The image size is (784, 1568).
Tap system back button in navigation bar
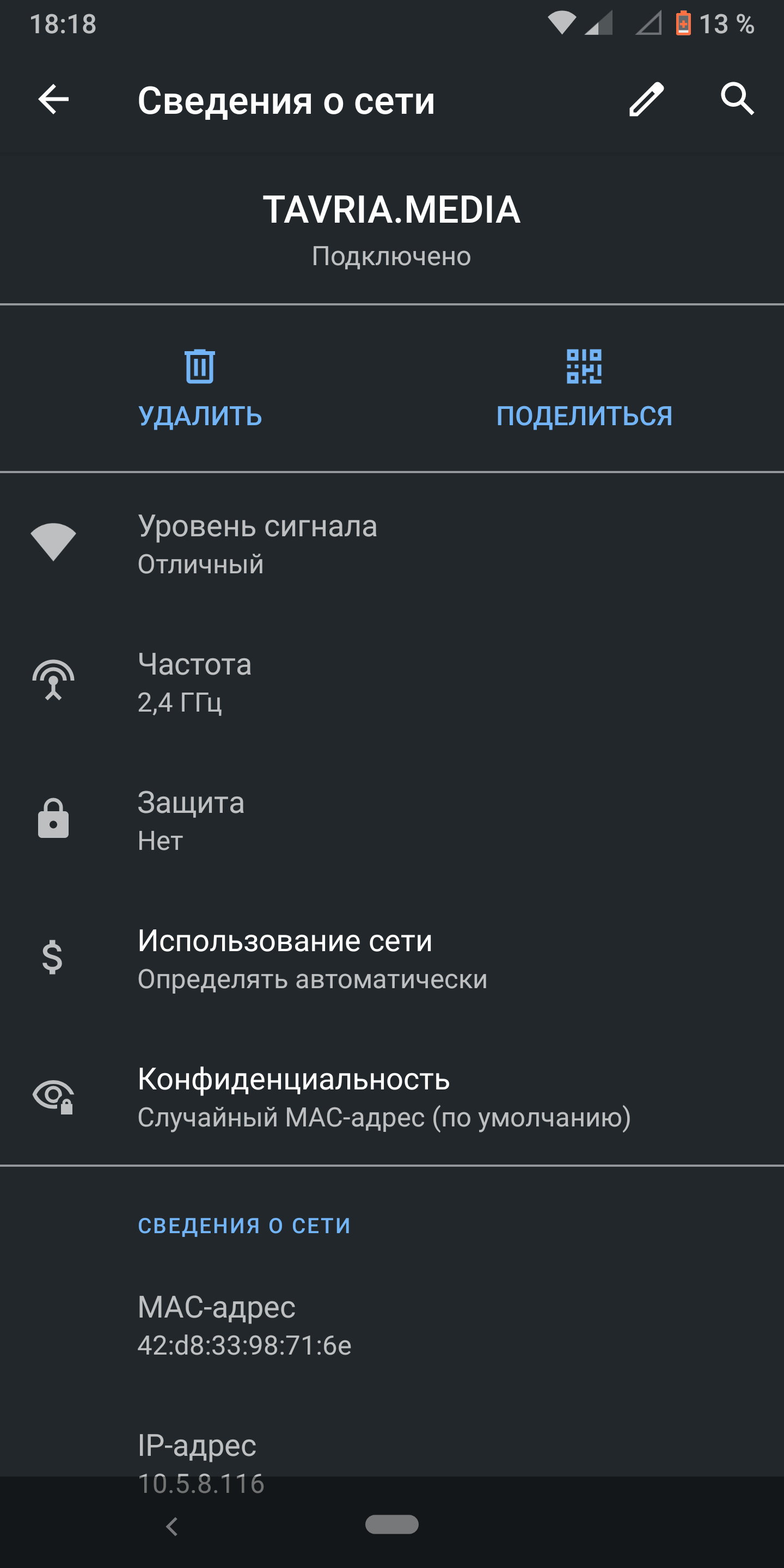(172, 1526)
